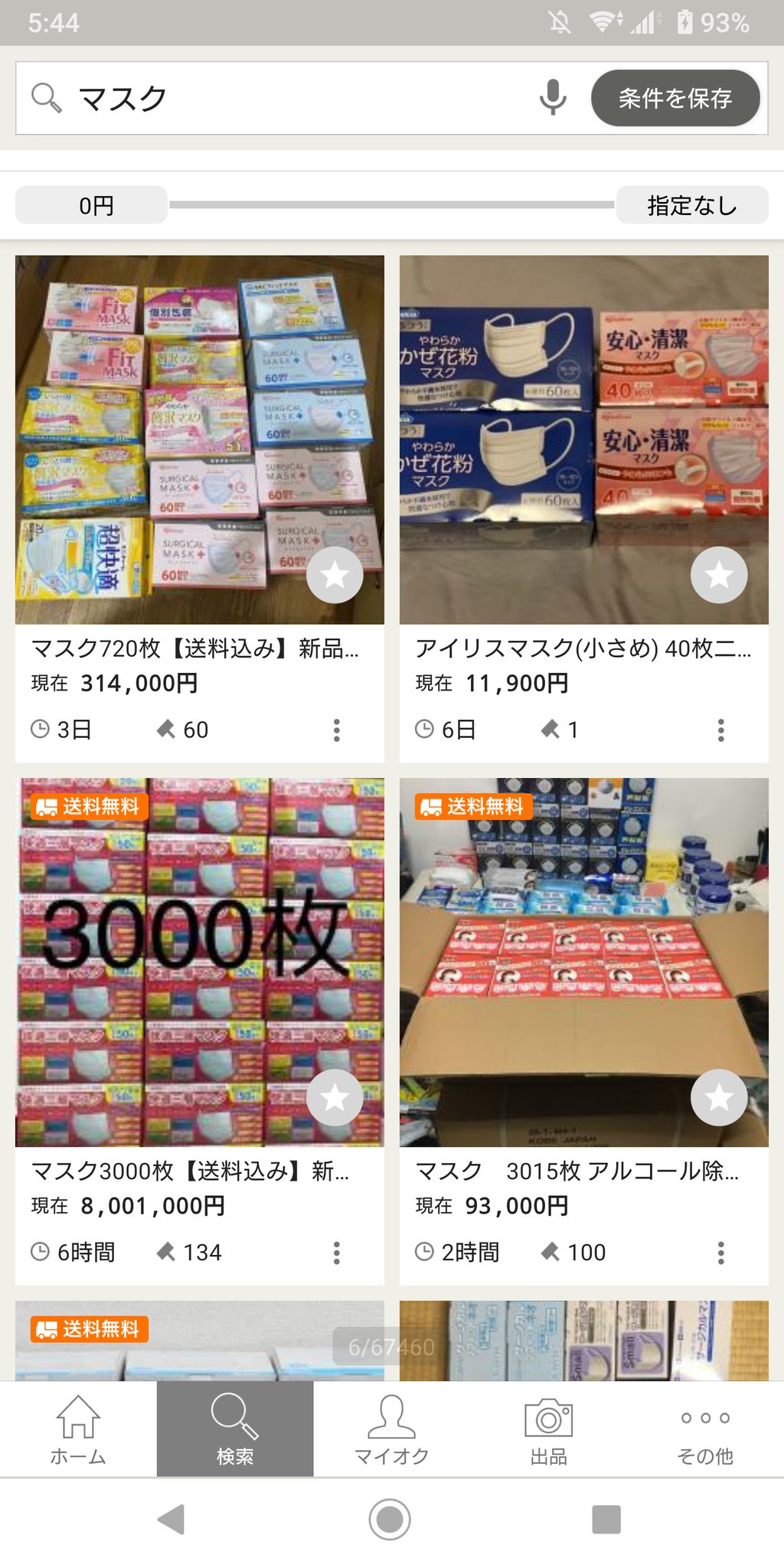Open the マスク3000枚 8,001,000円 listing
This screenshot has height=1568, width=784.
pyautogui.click(x=200, y=1031)
